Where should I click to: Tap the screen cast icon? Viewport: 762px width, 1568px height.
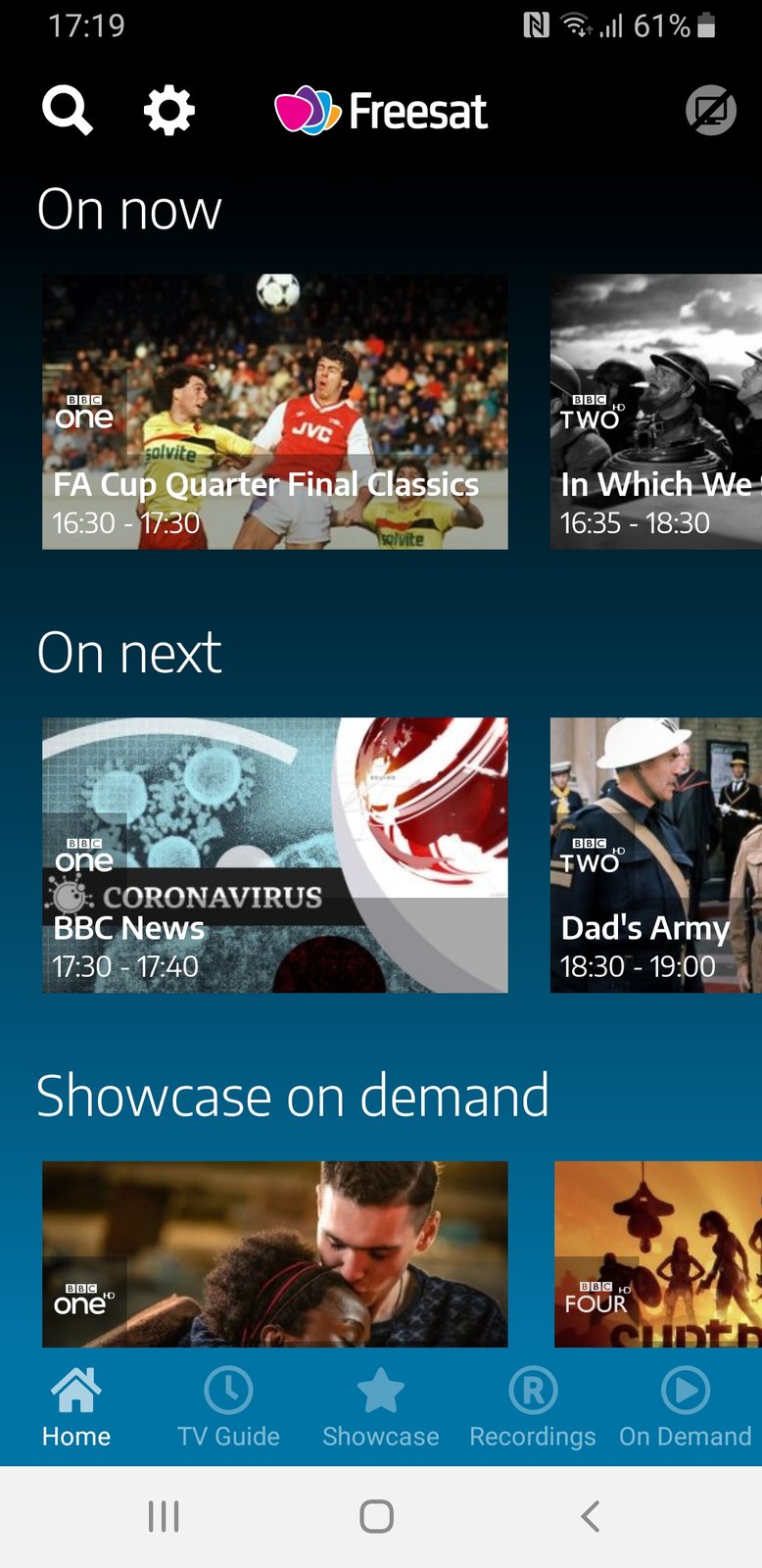click(710, 110)
